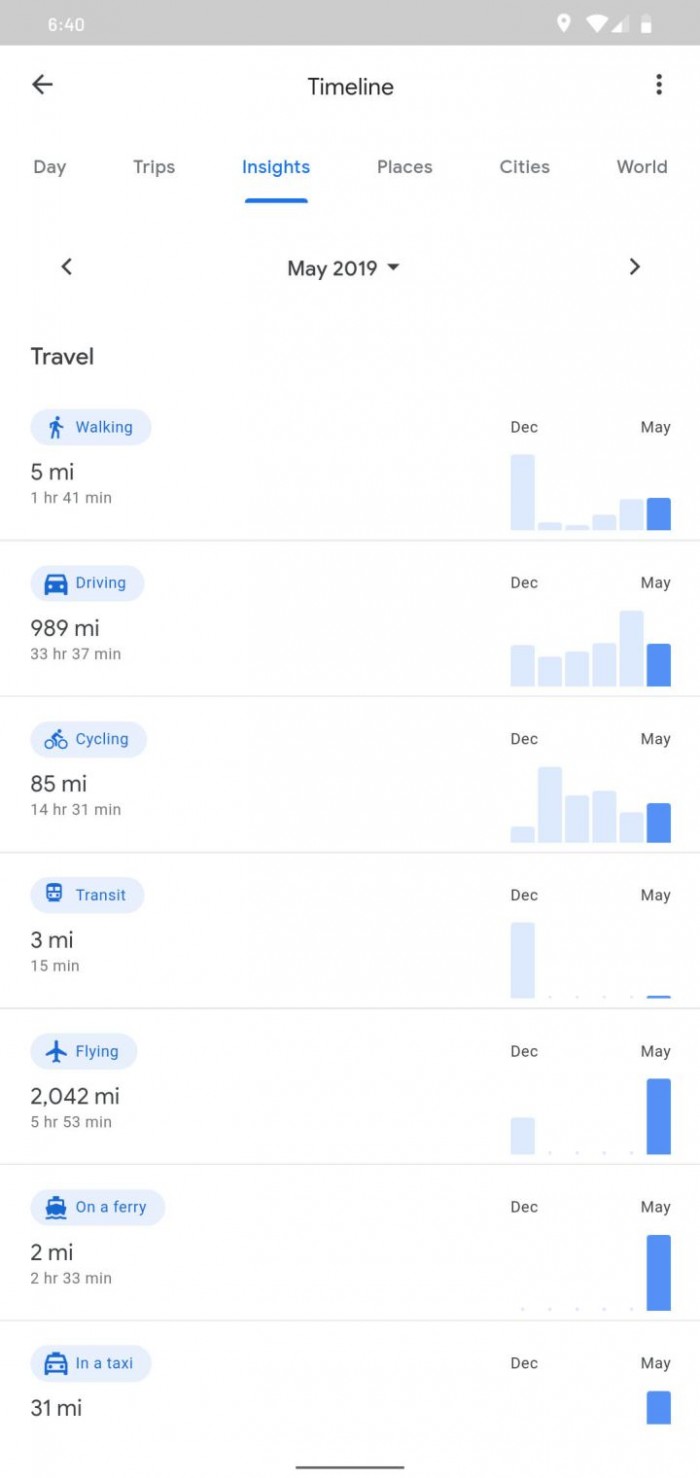Viewport: 700px width, 1478px height.
Task: Switch to the Day tab
Action: pos(49,167)
